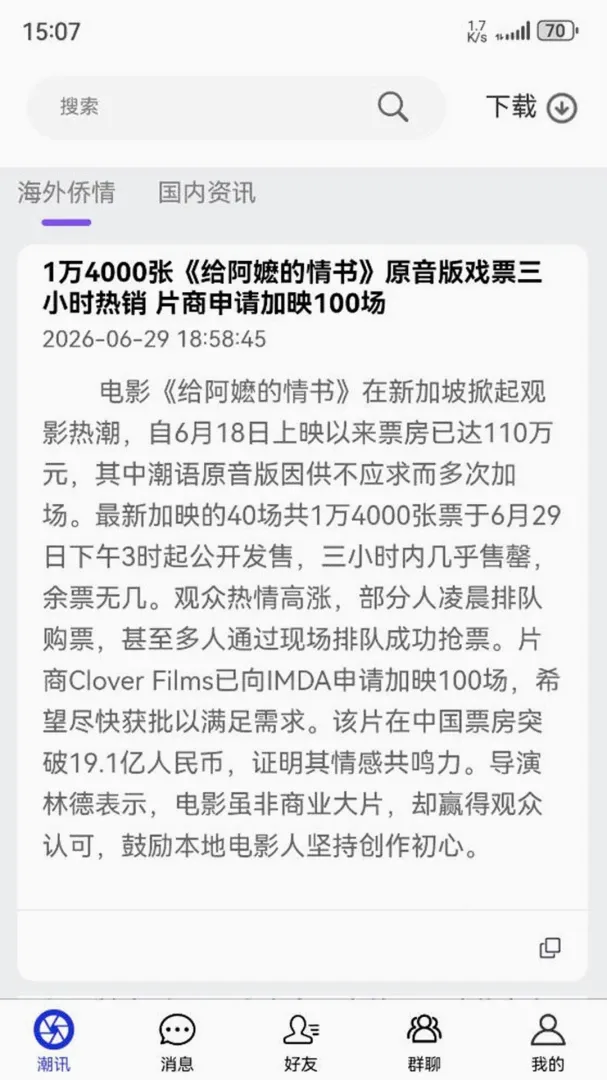Open the 搜索 search field
607x1080 pixels.
point(236,107)
